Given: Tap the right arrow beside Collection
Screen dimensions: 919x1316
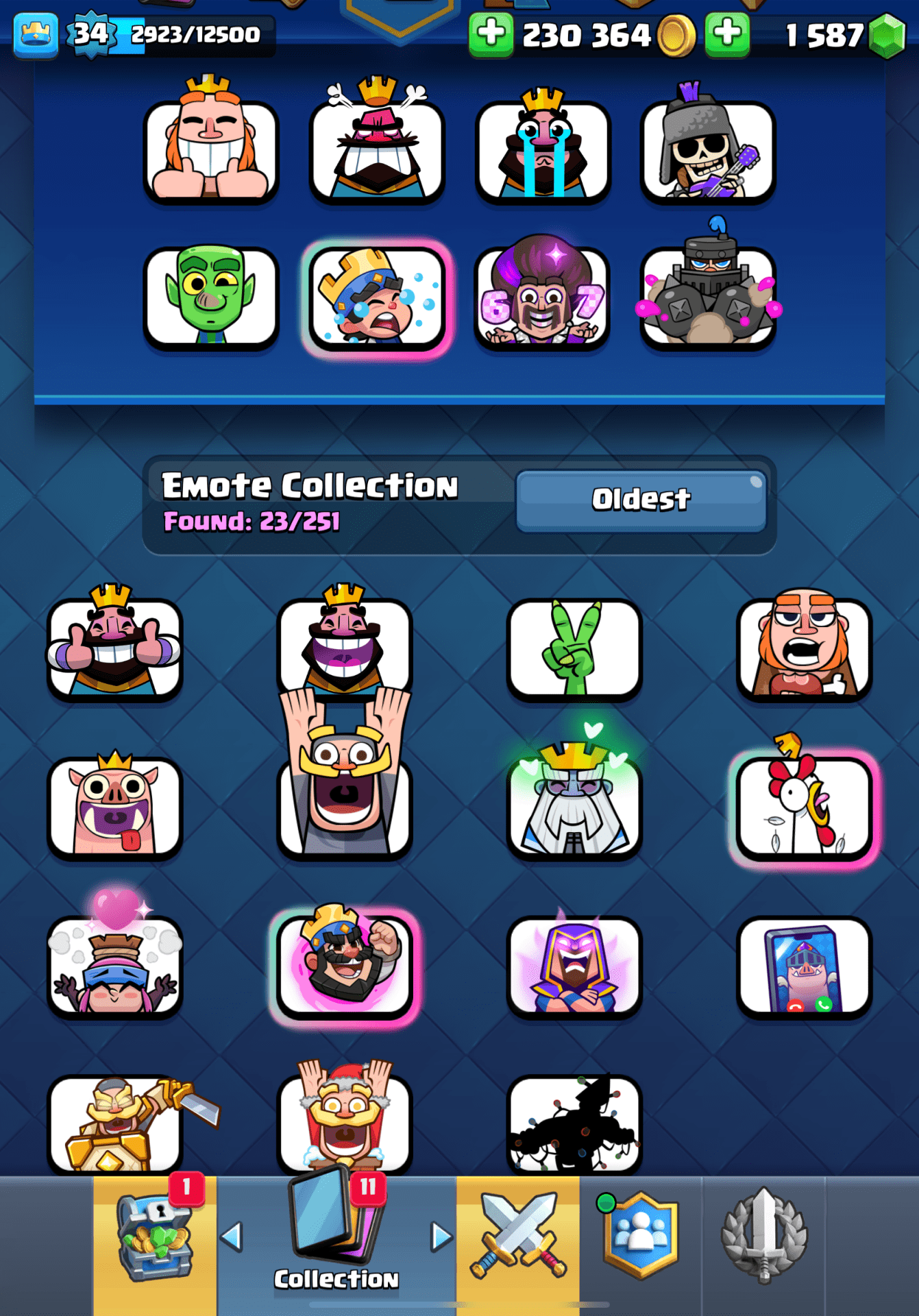Looking at the screenshot, I should coord(441,1237).
